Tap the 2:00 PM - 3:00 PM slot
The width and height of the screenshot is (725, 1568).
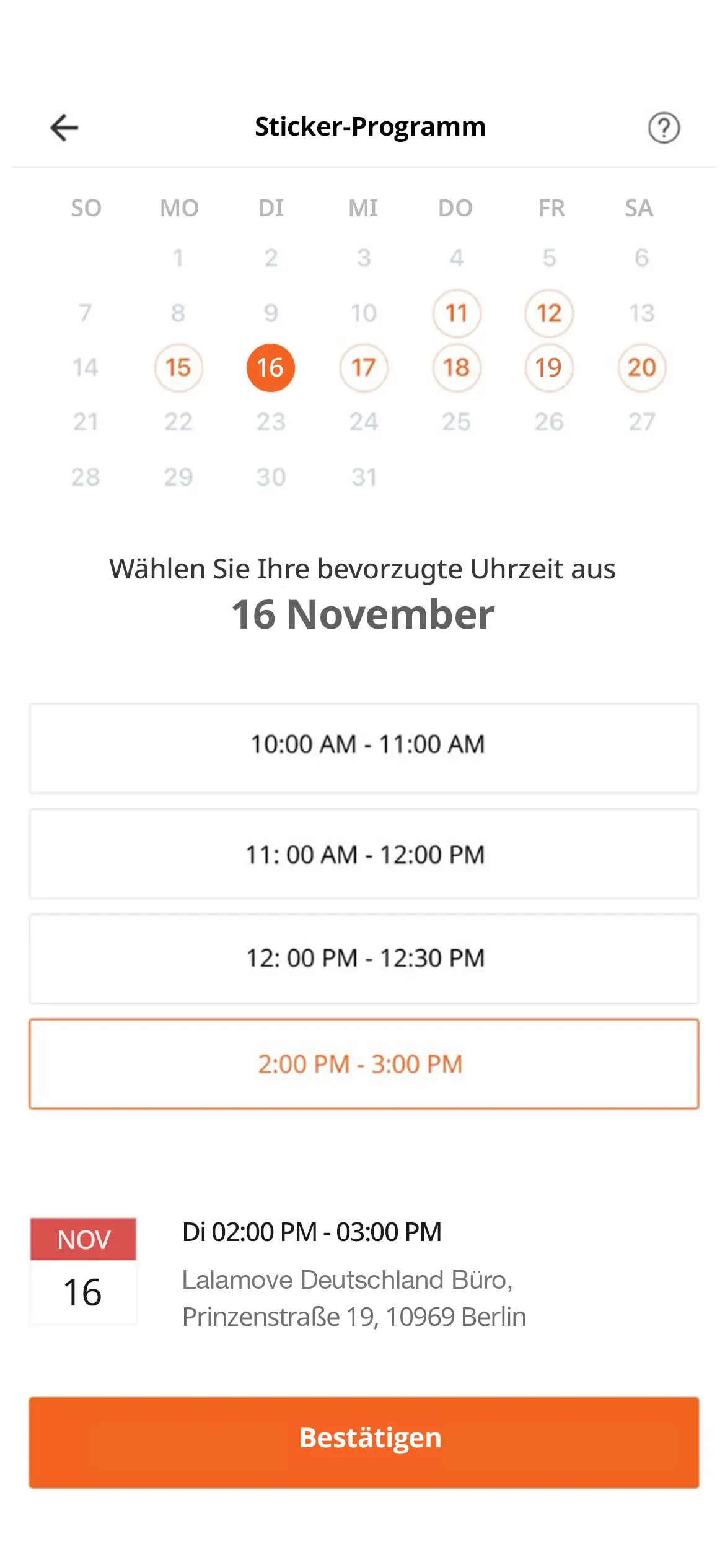[x=364, y=1064]
